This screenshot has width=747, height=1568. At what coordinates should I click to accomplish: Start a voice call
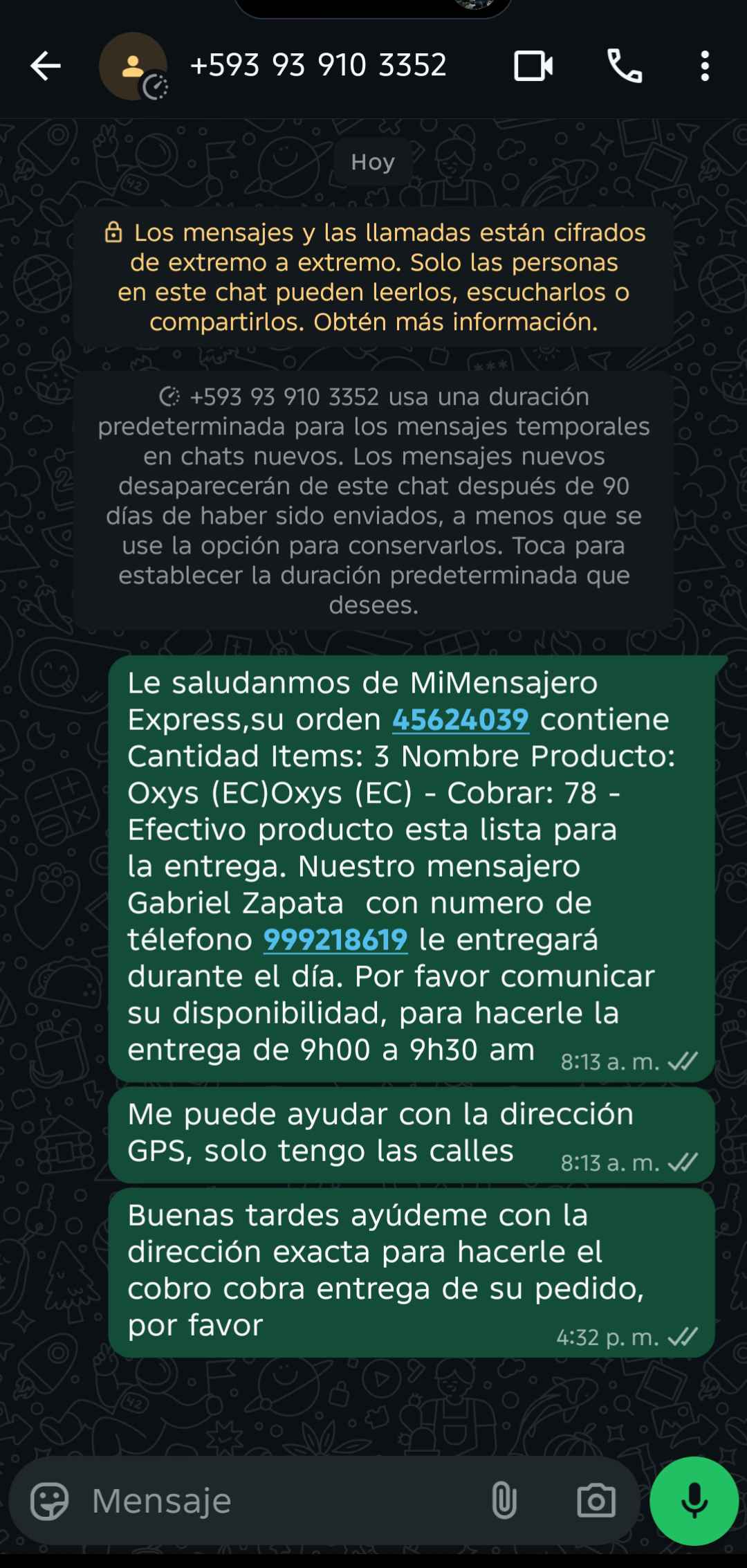625,66
